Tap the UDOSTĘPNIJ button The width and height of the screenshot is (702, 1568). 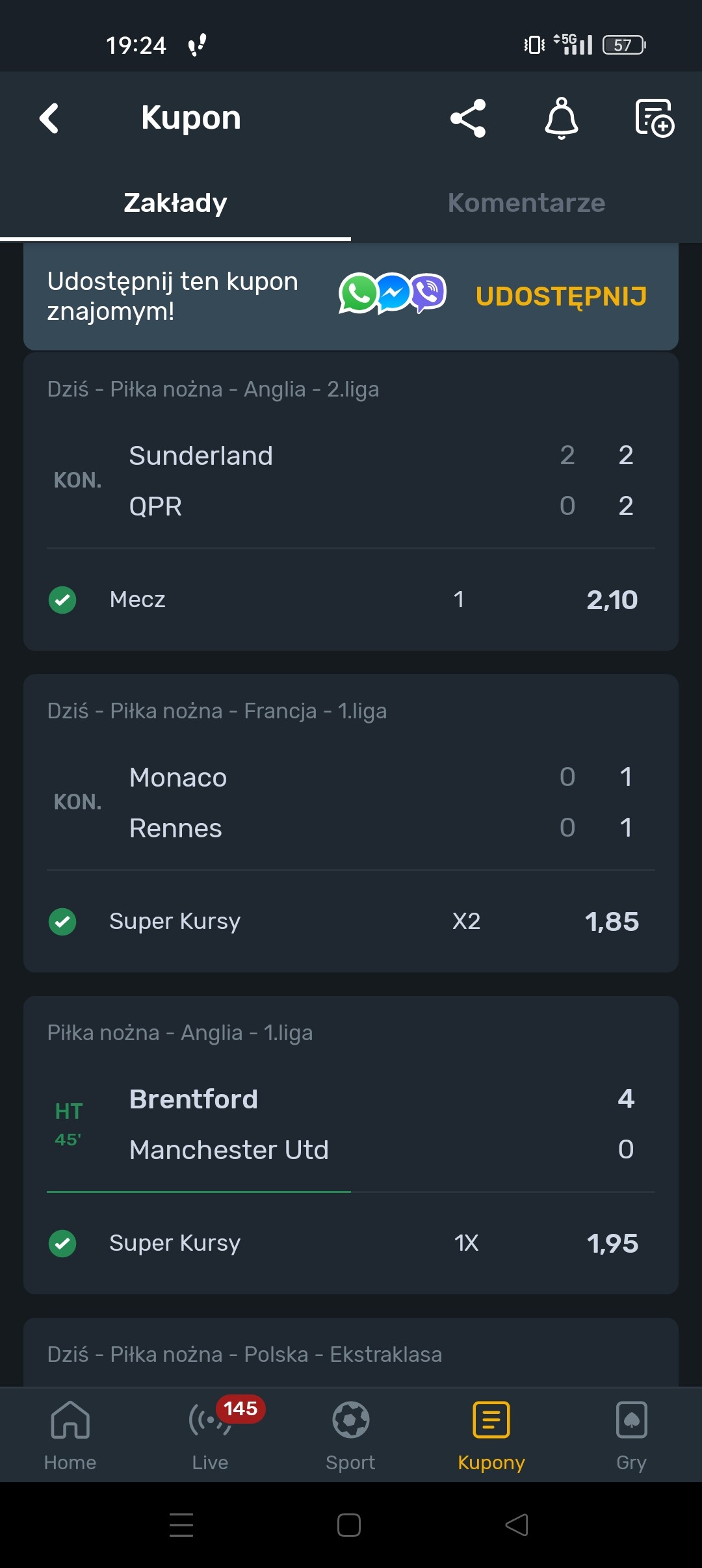click(x=561, y=296)
